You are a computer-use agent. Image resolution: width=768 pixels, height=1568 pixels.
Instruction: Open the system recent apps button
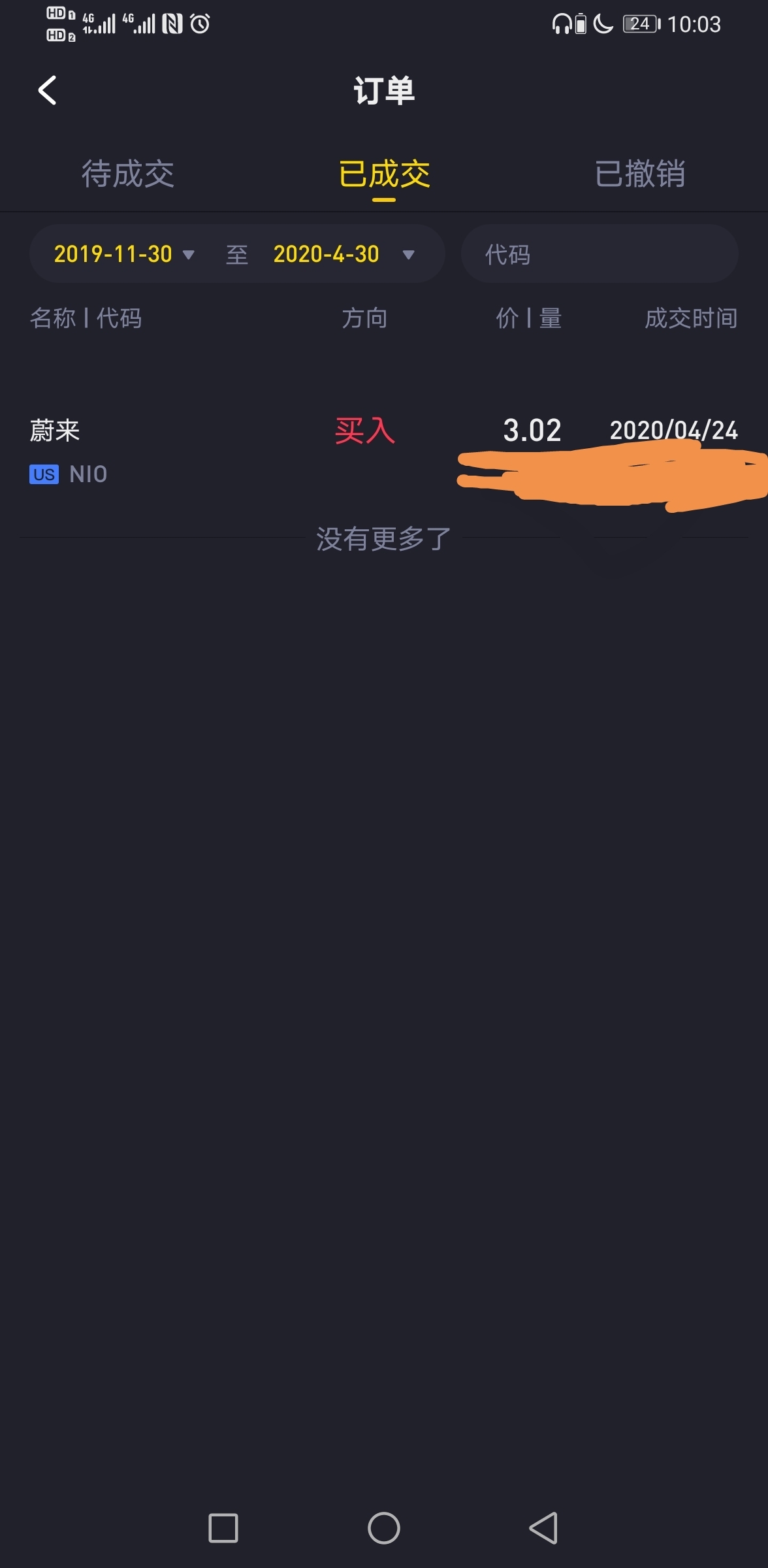pos(223,1528)
